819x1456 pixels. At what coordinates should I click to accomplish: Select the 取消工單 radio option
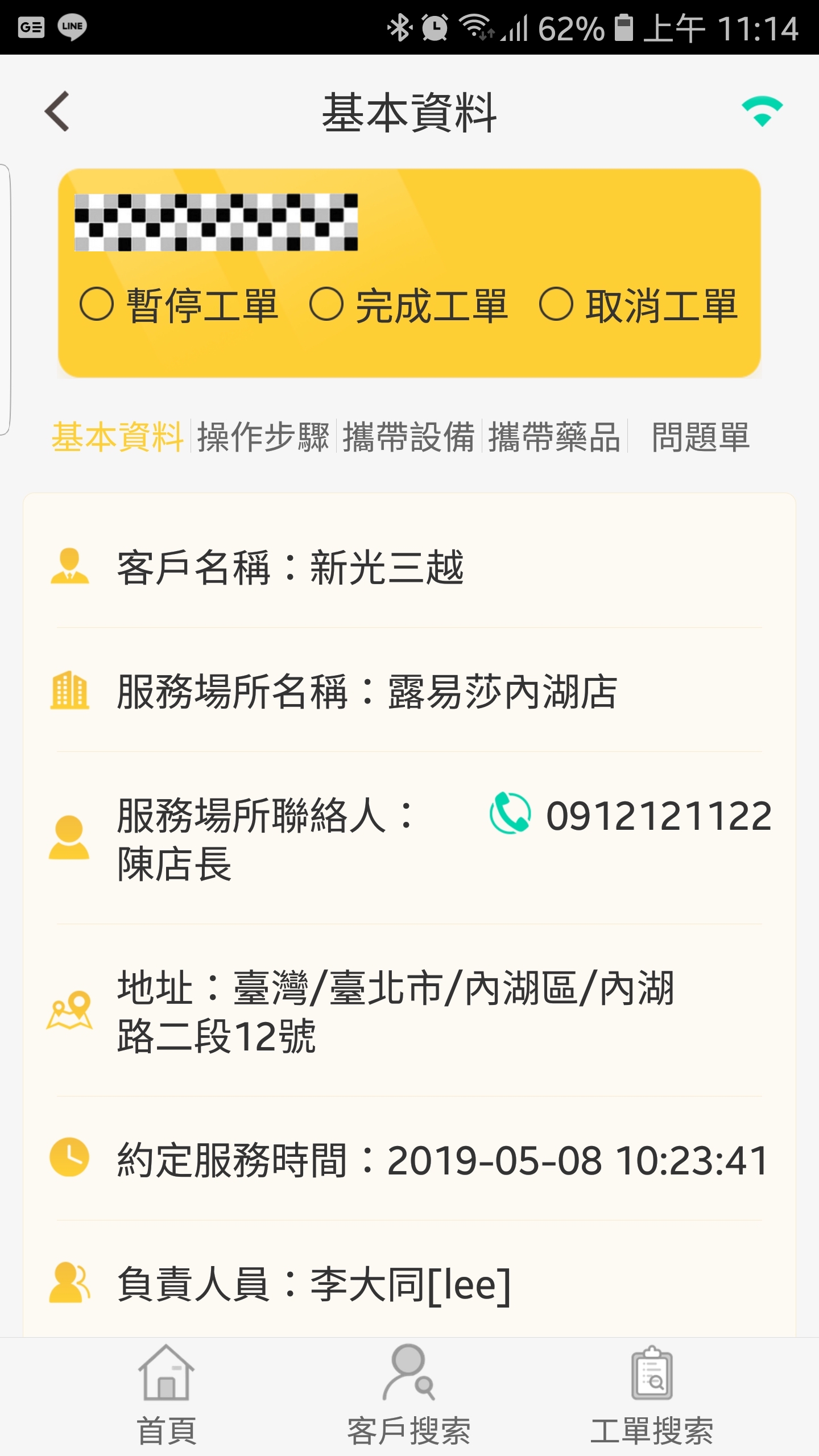pyautogui.click(x=638, y=305)
